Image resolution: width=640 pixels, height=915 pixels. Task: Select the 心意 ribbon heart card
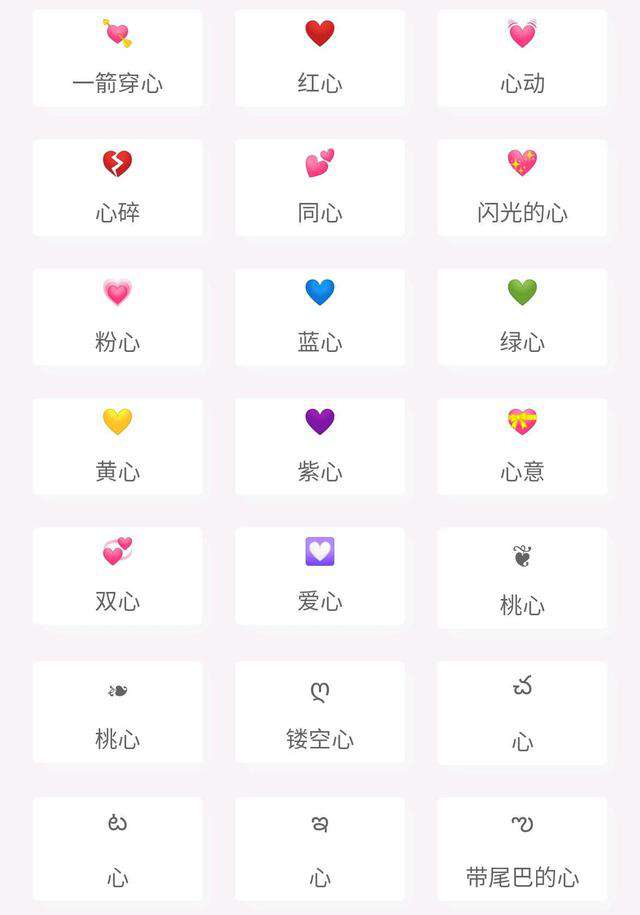[x=522, y=446]
